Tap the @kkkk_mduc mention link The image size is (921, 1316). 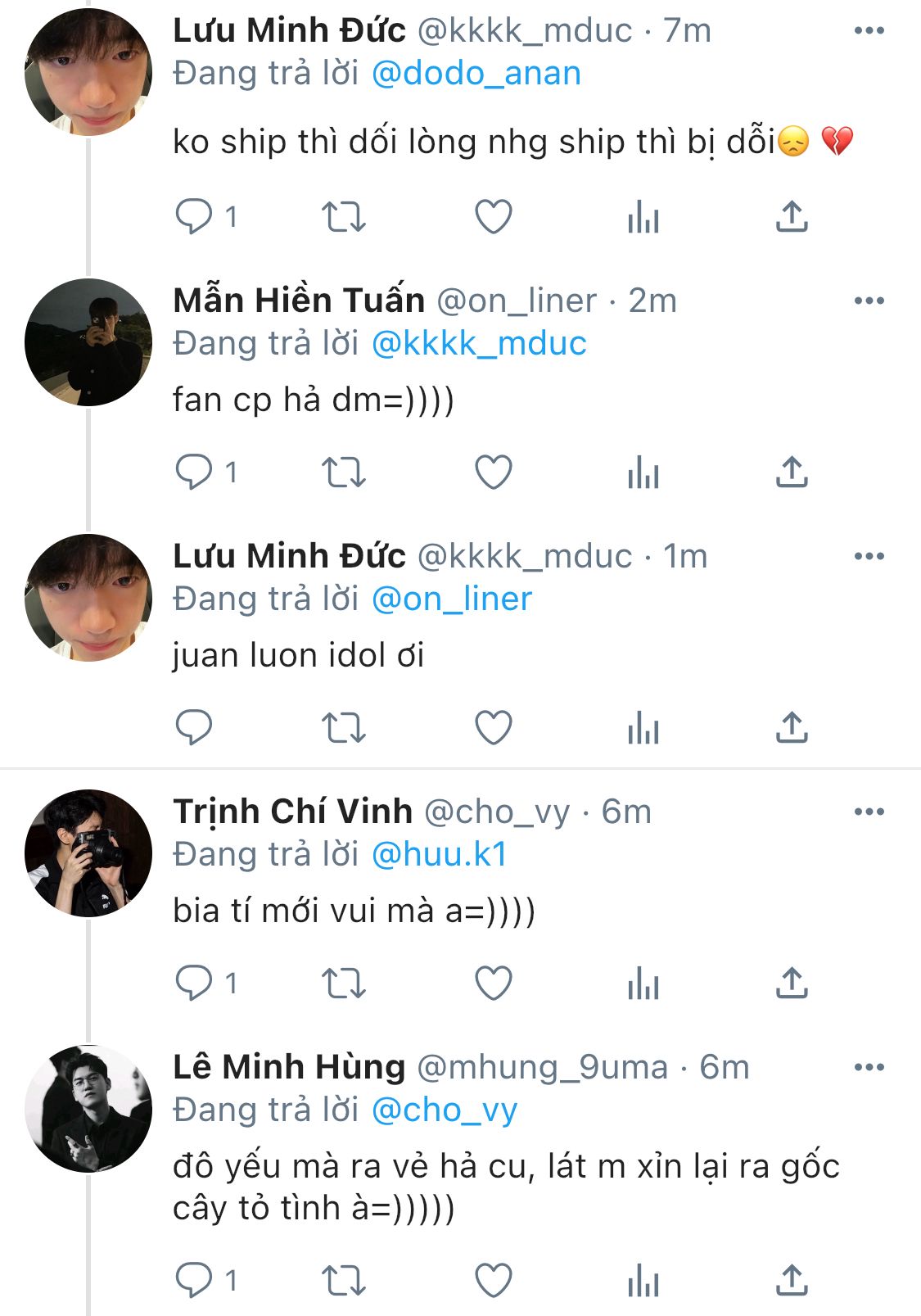click(479, 344)
